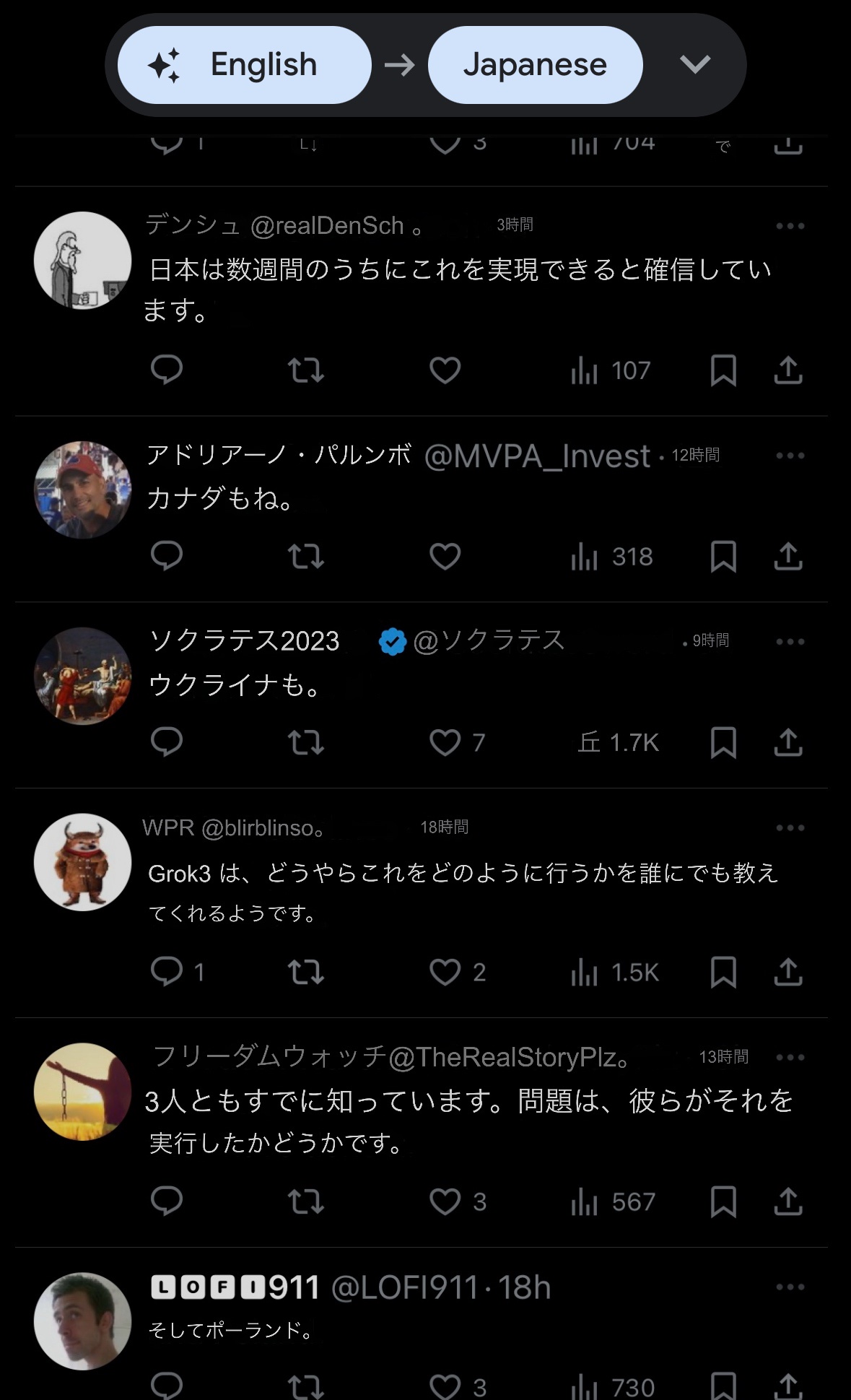This screenshot has height=1400, width=851.
Task: Like @TheRealStoryPlz's post
Action: point(445,1201)
